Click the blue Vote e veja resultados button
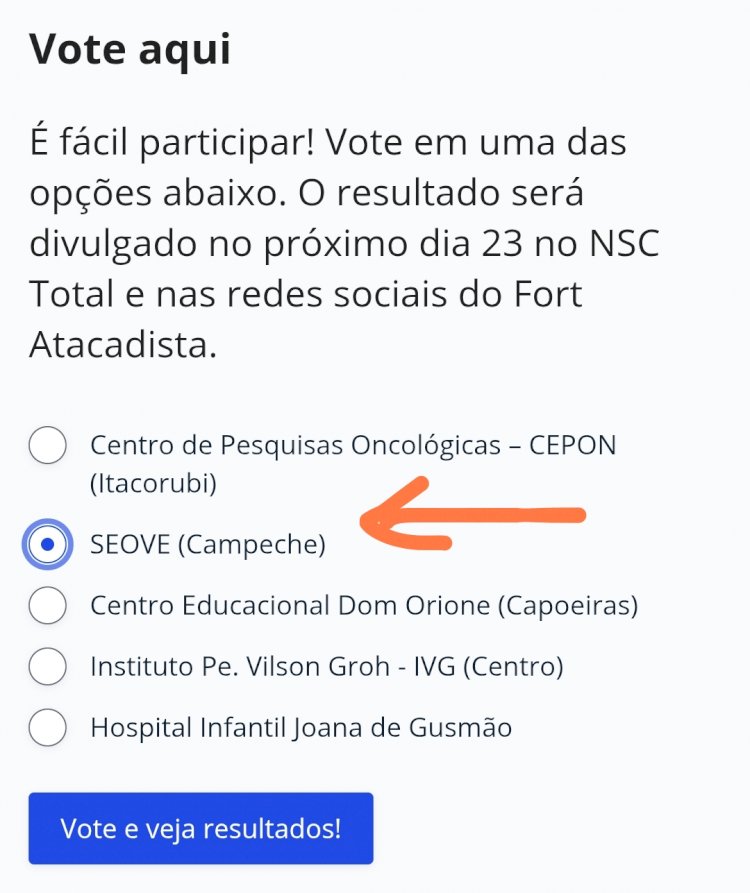The image size is (750, 893). [x=200, y=827]
